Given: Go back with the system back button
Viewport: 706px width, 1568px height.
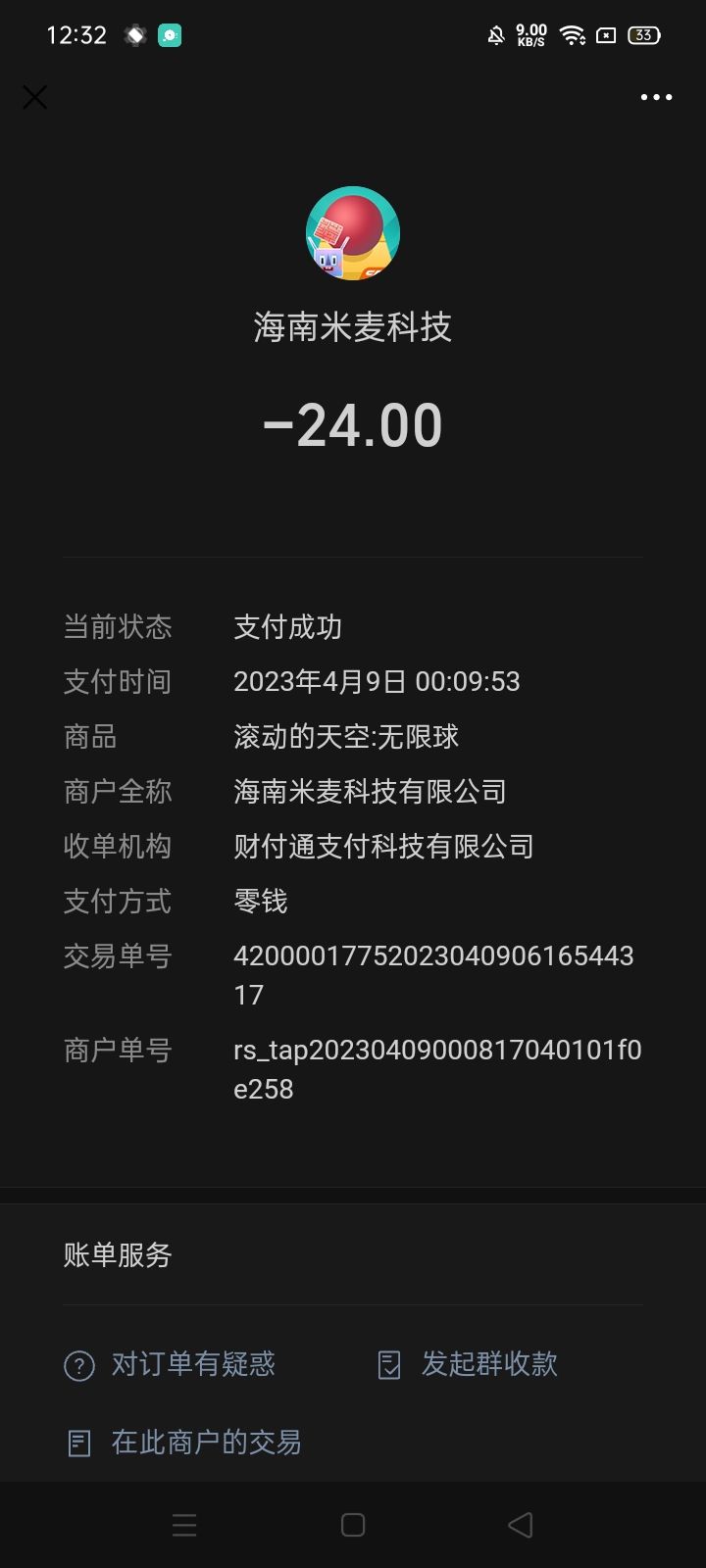Looking at the screenshot, I should [521, 1525].
